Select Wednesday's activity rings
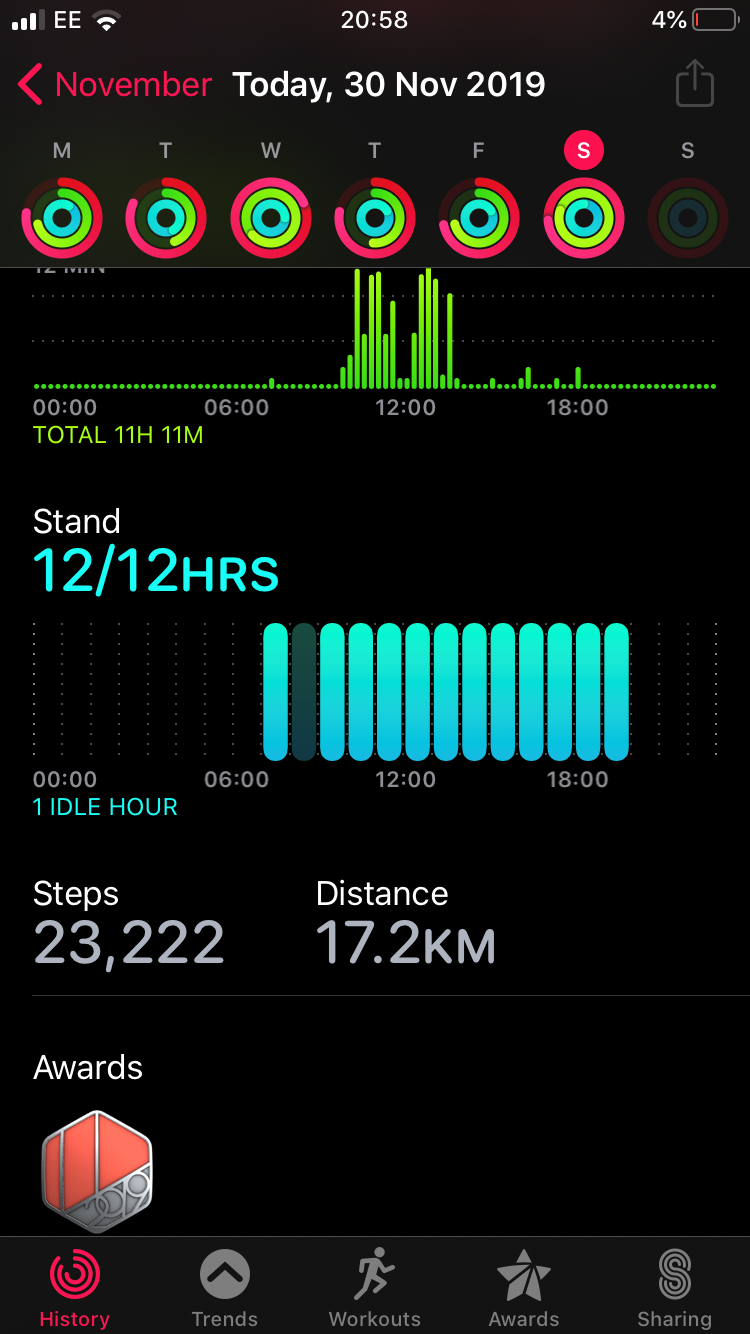 270,218
